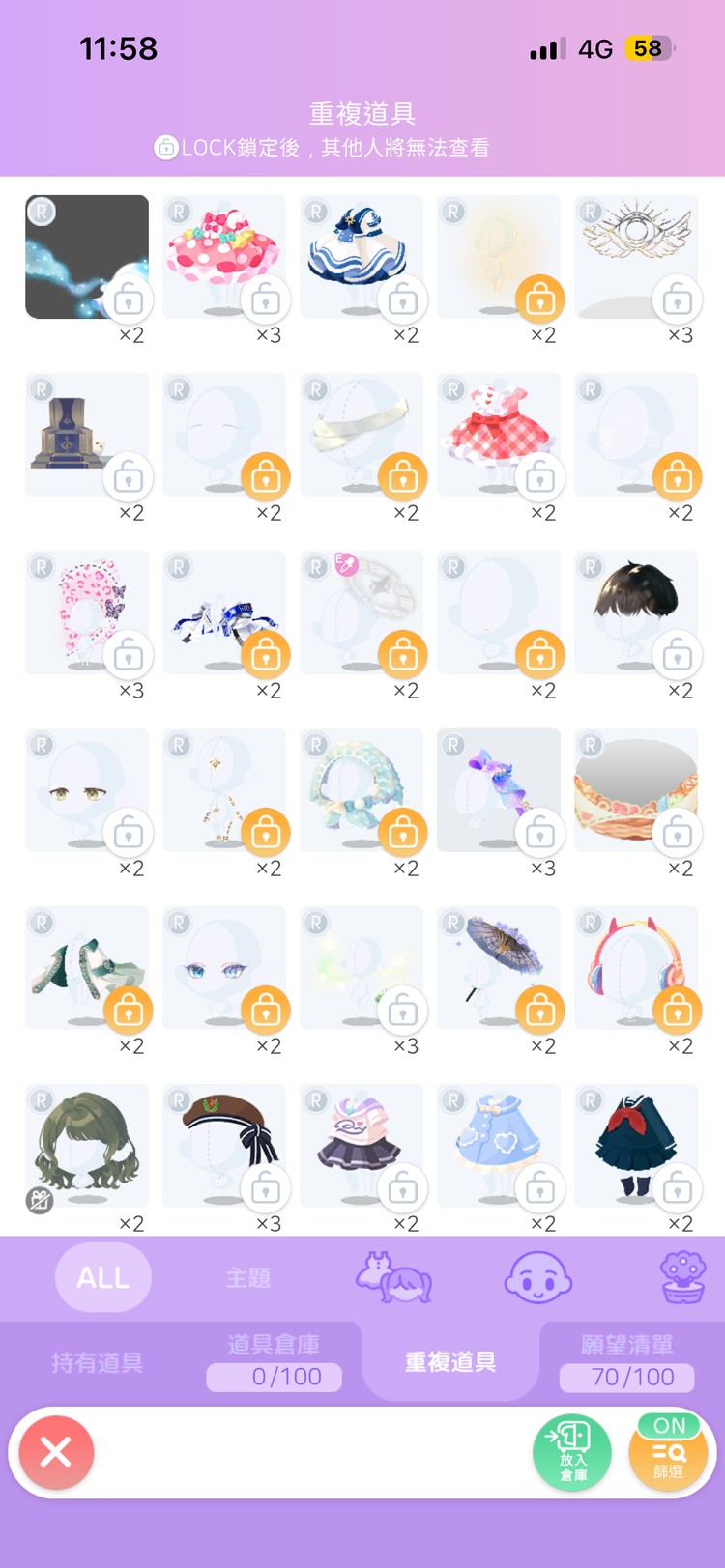Unlock the cat-ear headphones item

(678, 1011)
